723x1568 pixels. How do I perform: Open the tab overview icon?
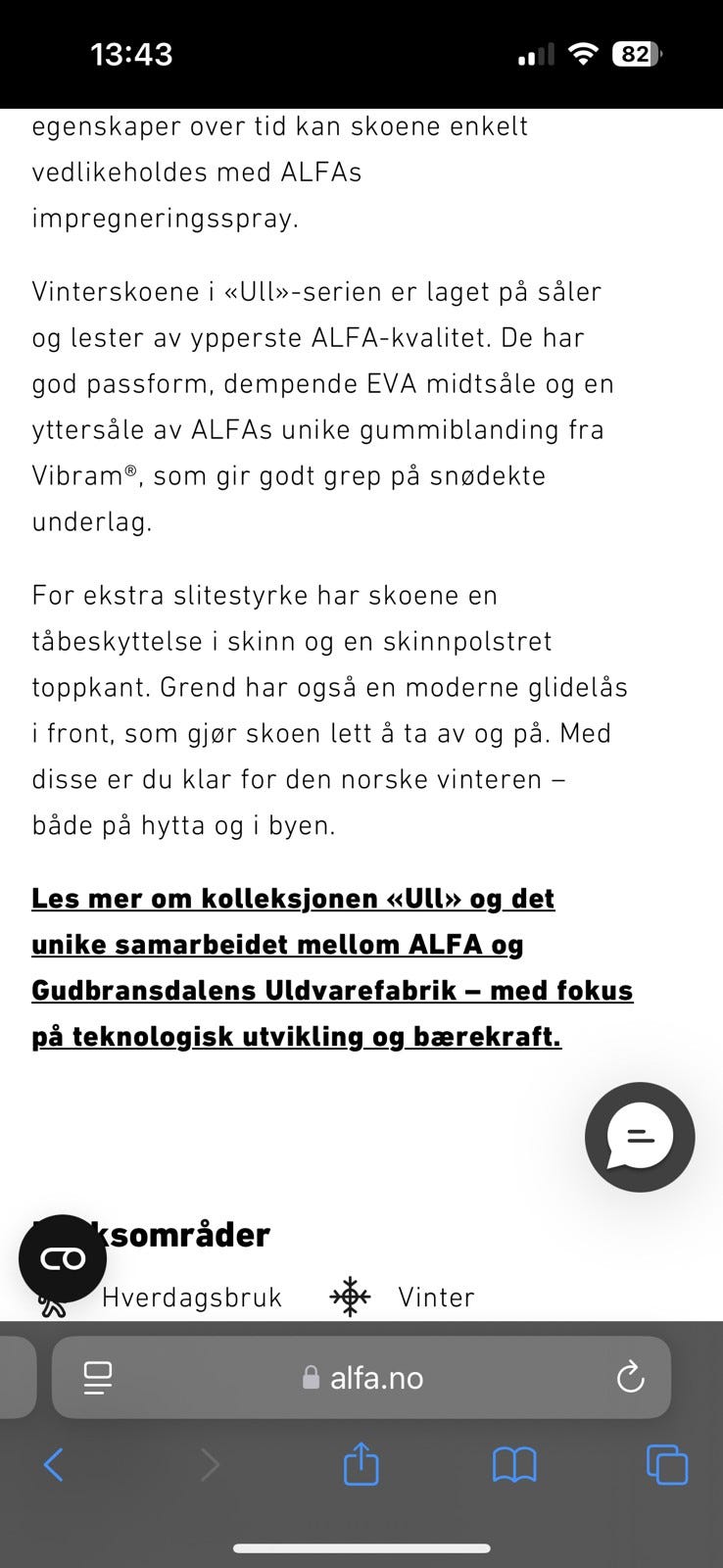666,1465
